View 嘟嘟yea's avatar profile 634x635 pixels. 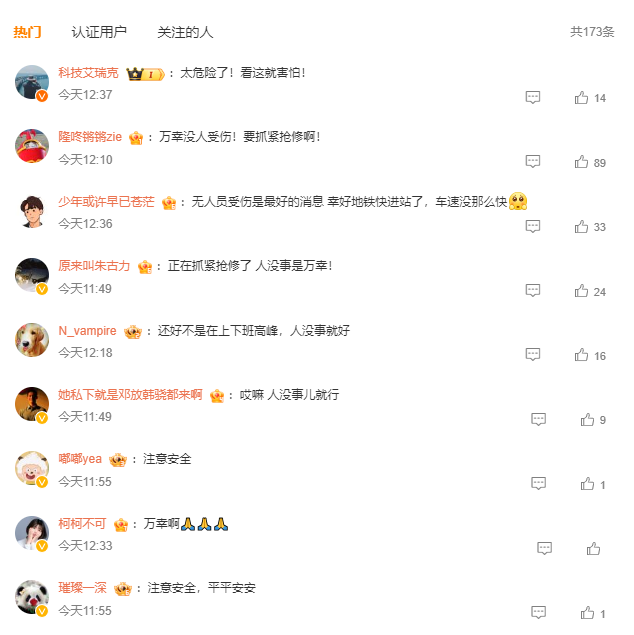coord(32,468)
